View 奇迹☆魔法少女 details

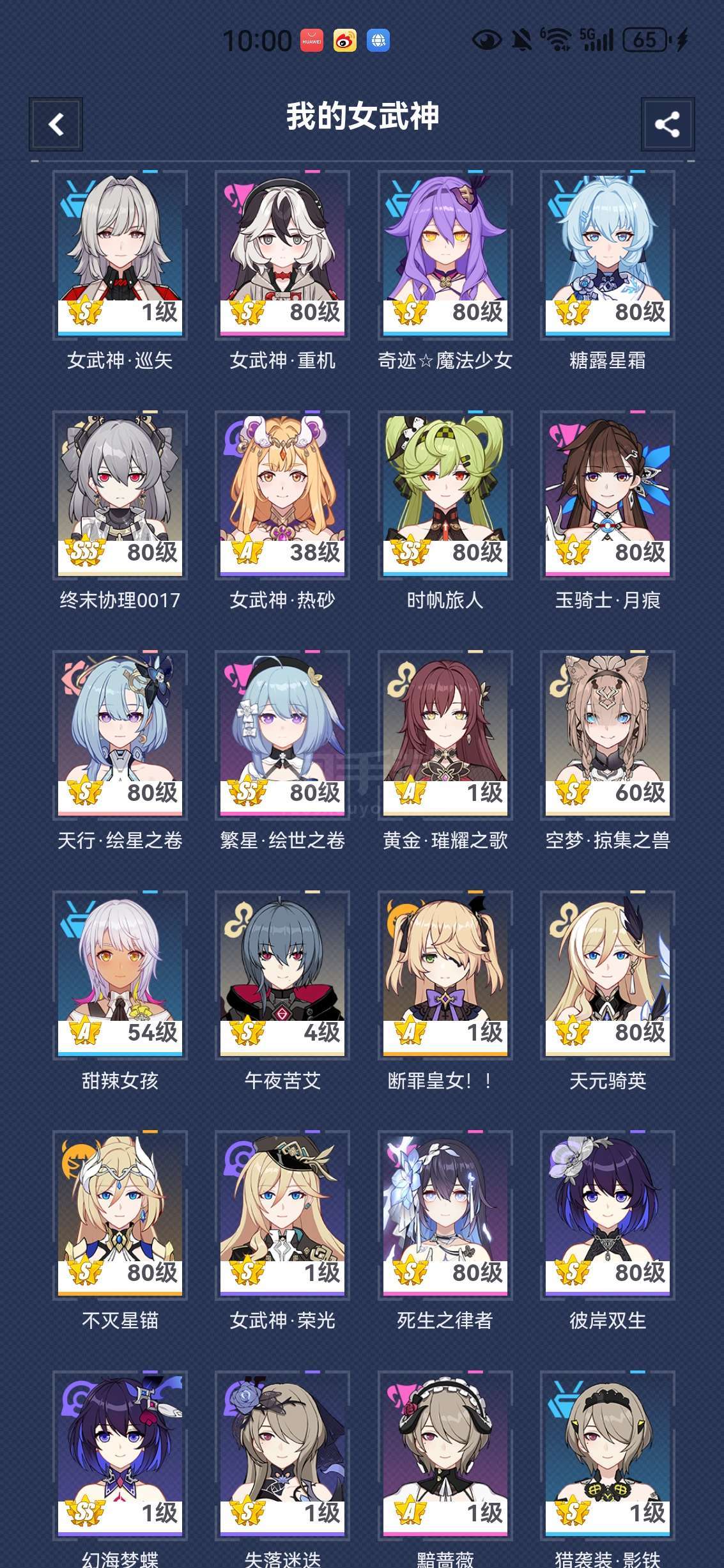445,255
